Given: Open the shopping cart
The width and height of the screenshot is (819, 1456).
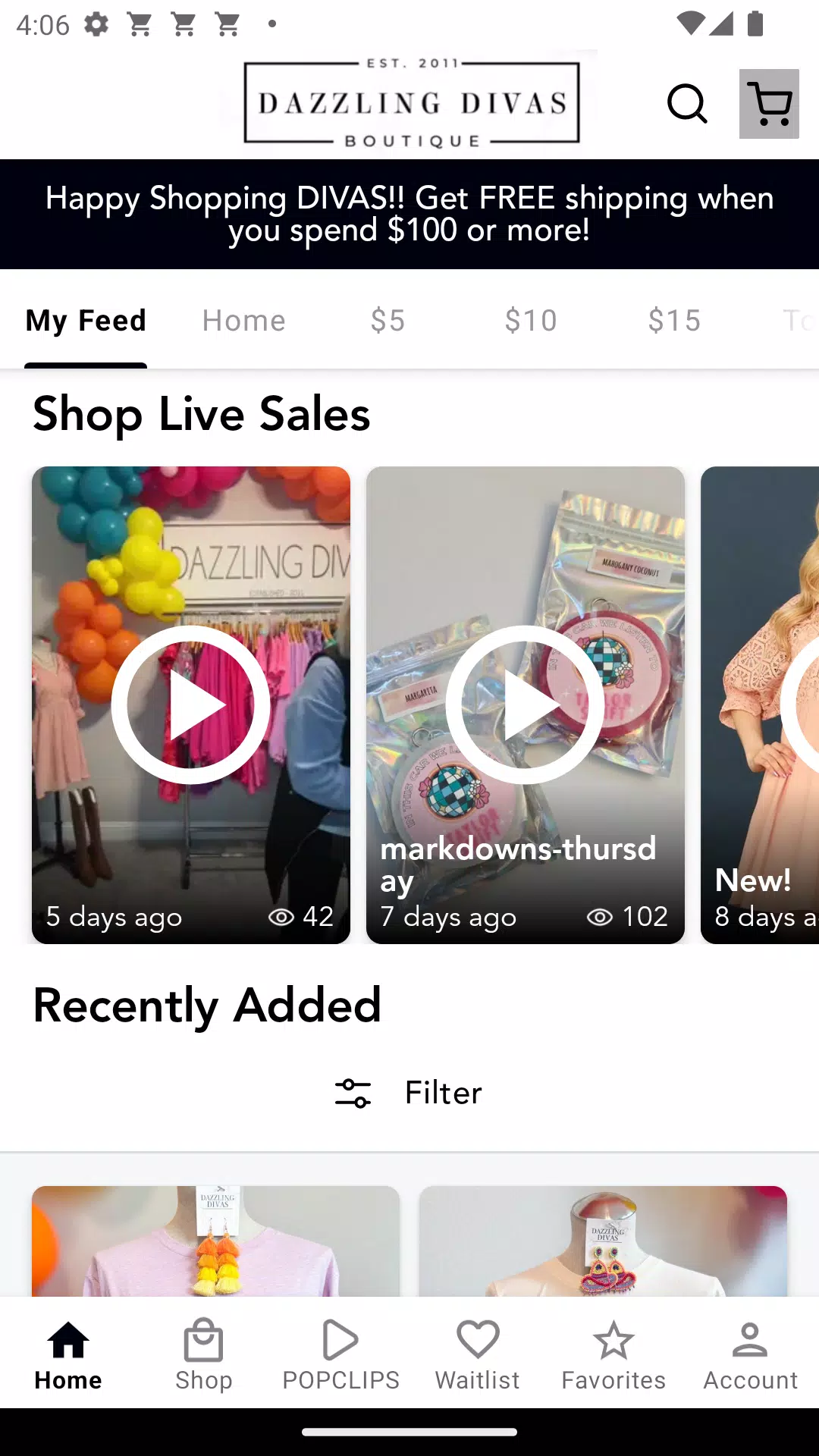Looking at the screenshot, I should point(769,104).
